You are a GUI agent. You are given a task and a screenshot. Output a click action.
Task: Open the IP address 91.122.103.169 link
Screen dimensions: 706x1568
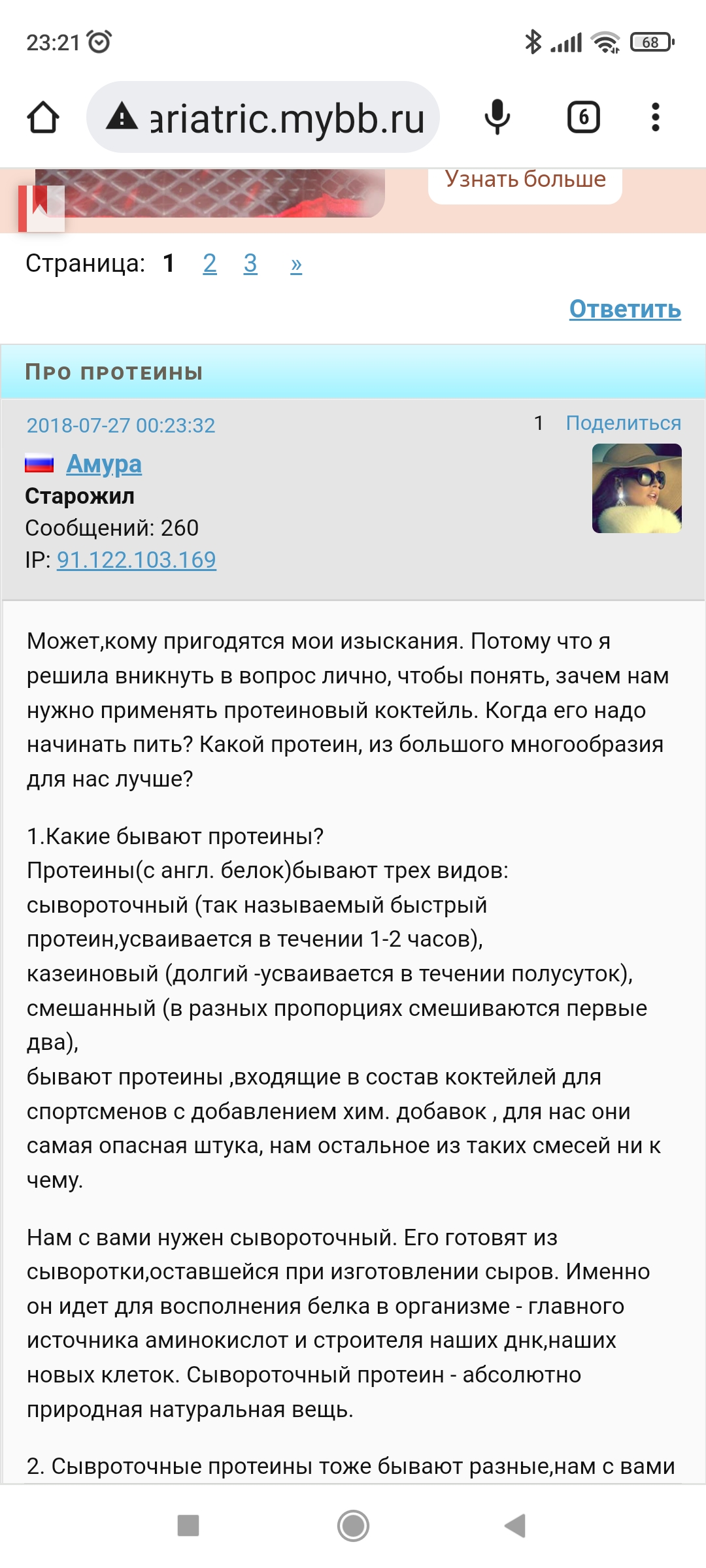click(136, 560)
